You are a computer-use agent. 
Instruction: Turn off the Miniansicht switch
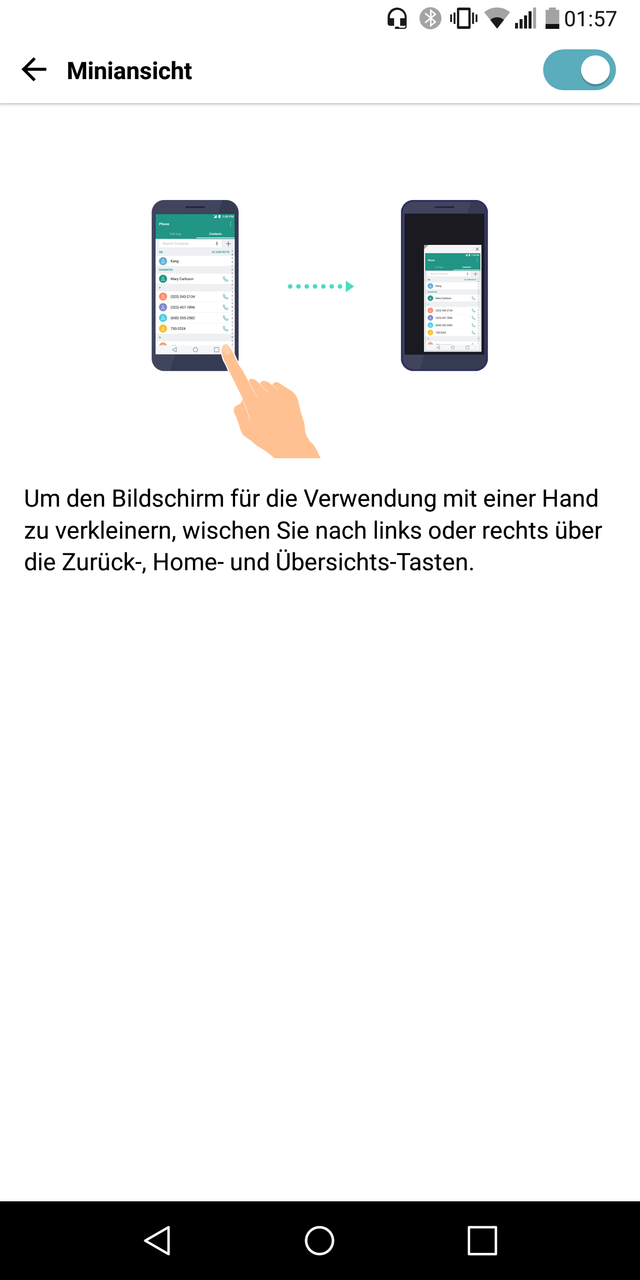[579, 70]
